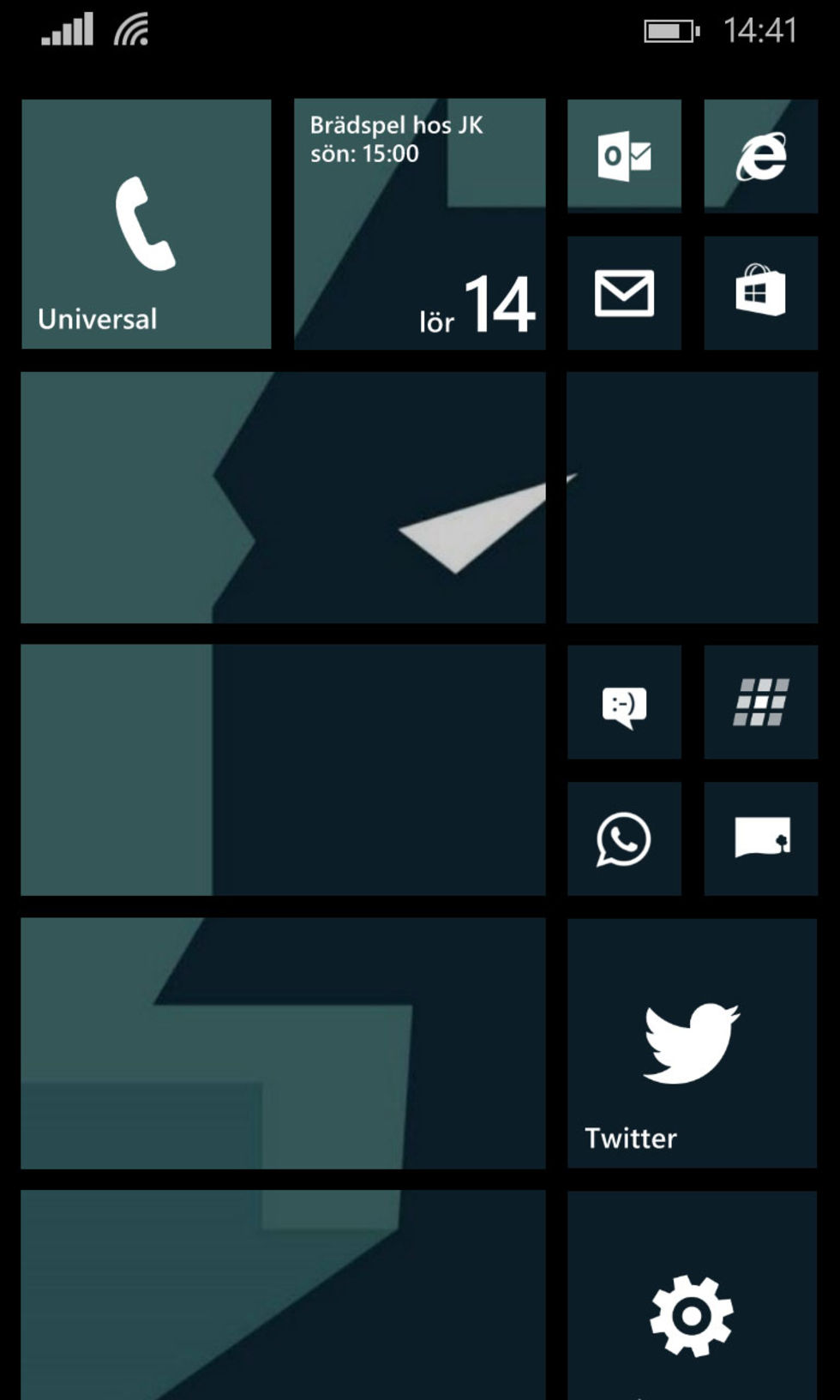Launch the Outlook tile

point(624,155)
